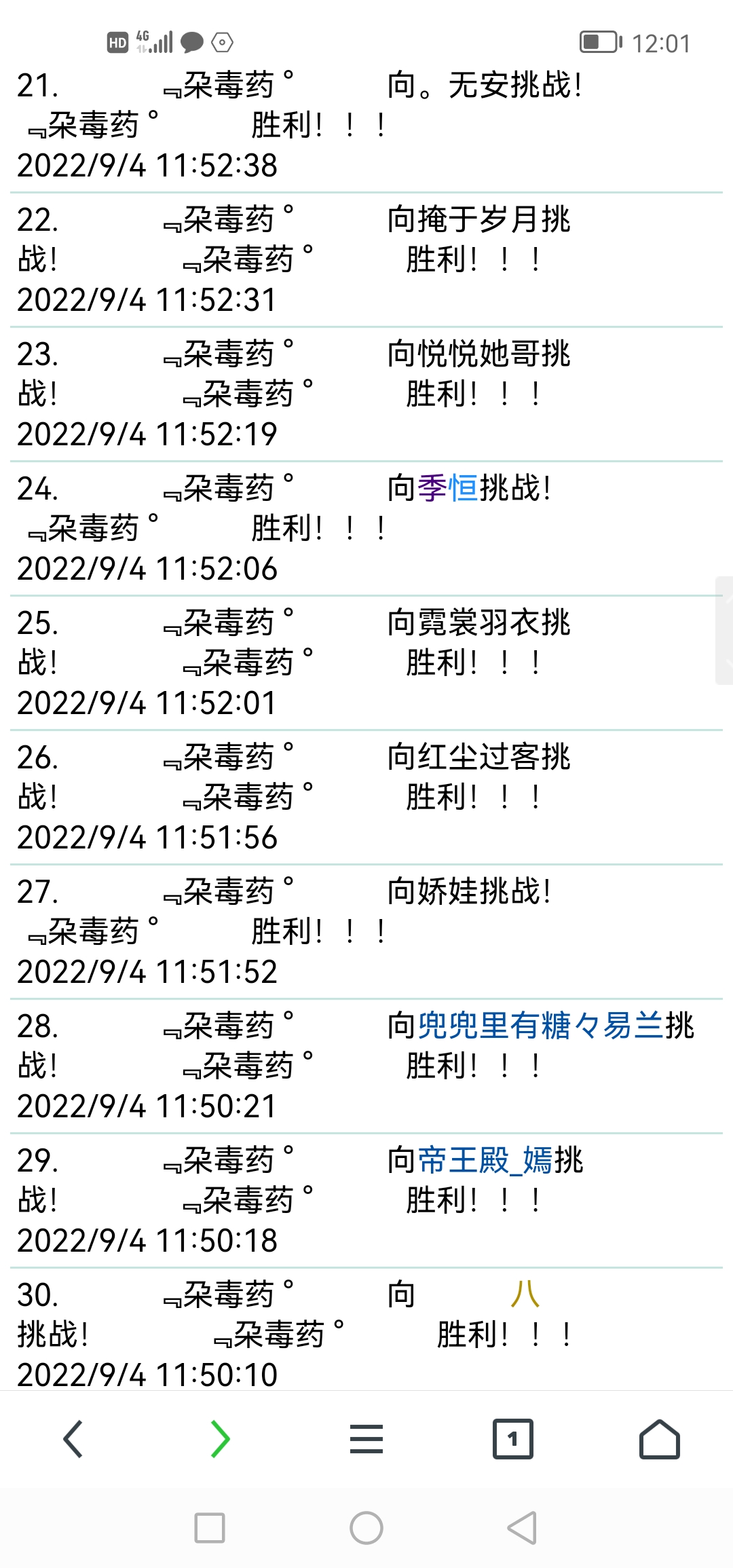Go forward with the green arrow
The width and height of the screenshot is (733, 1568).
coord(220,1439)
